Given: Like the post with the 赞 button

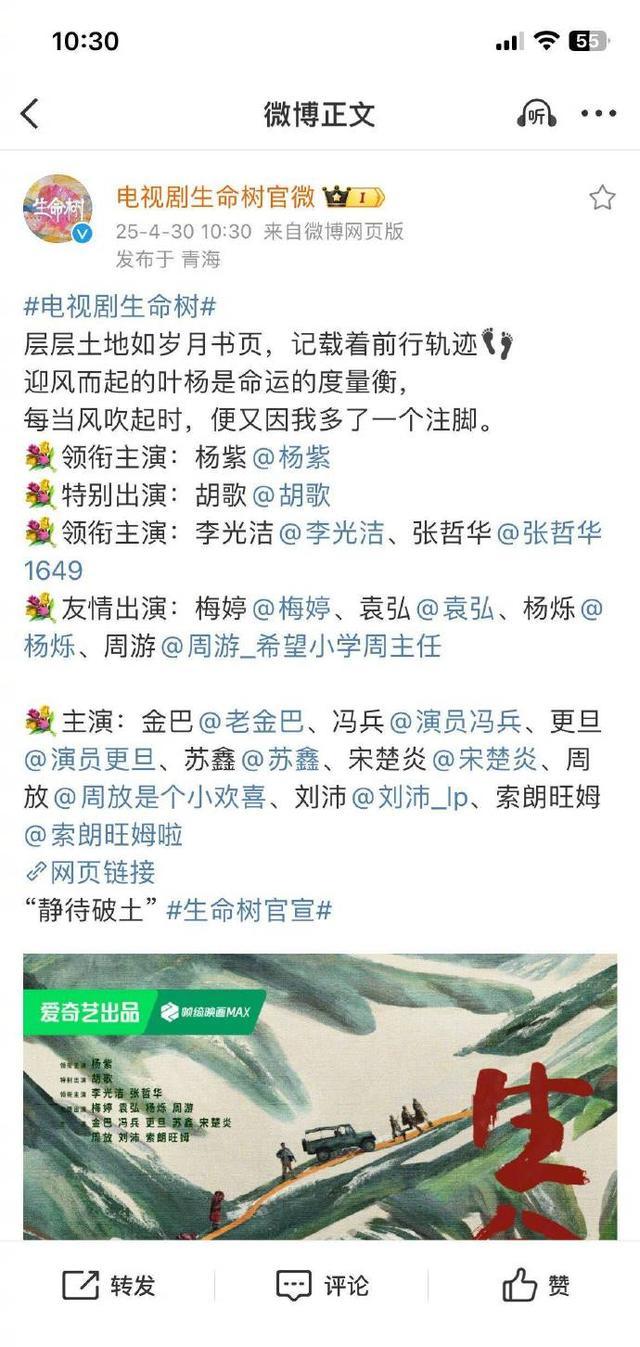Looking at the screenshot, I should pos(536,1286).
